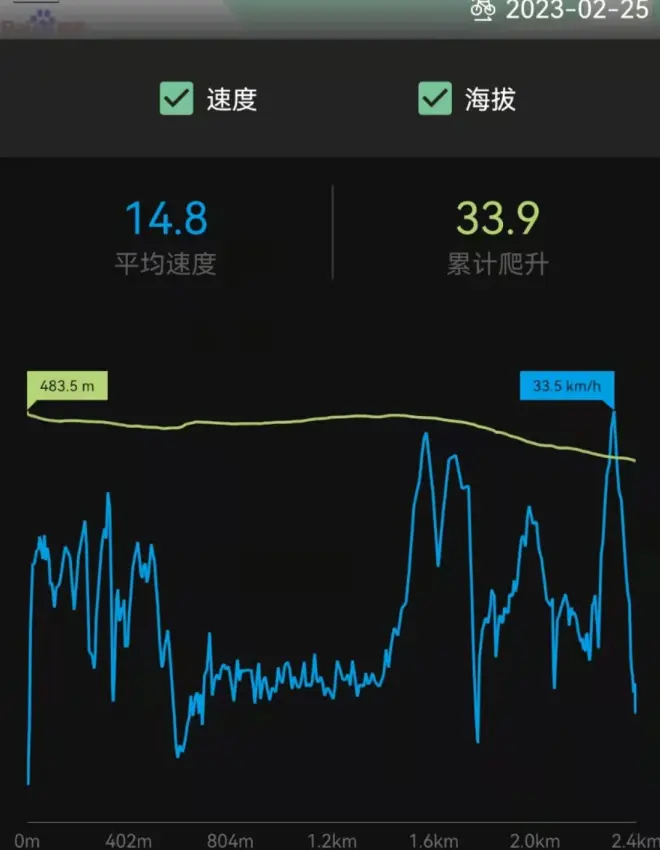Uncheck the 速度 (speed) checkbox
Image resolution: width=660 pixels, height=850 pixels.
(x=177, y=99)
